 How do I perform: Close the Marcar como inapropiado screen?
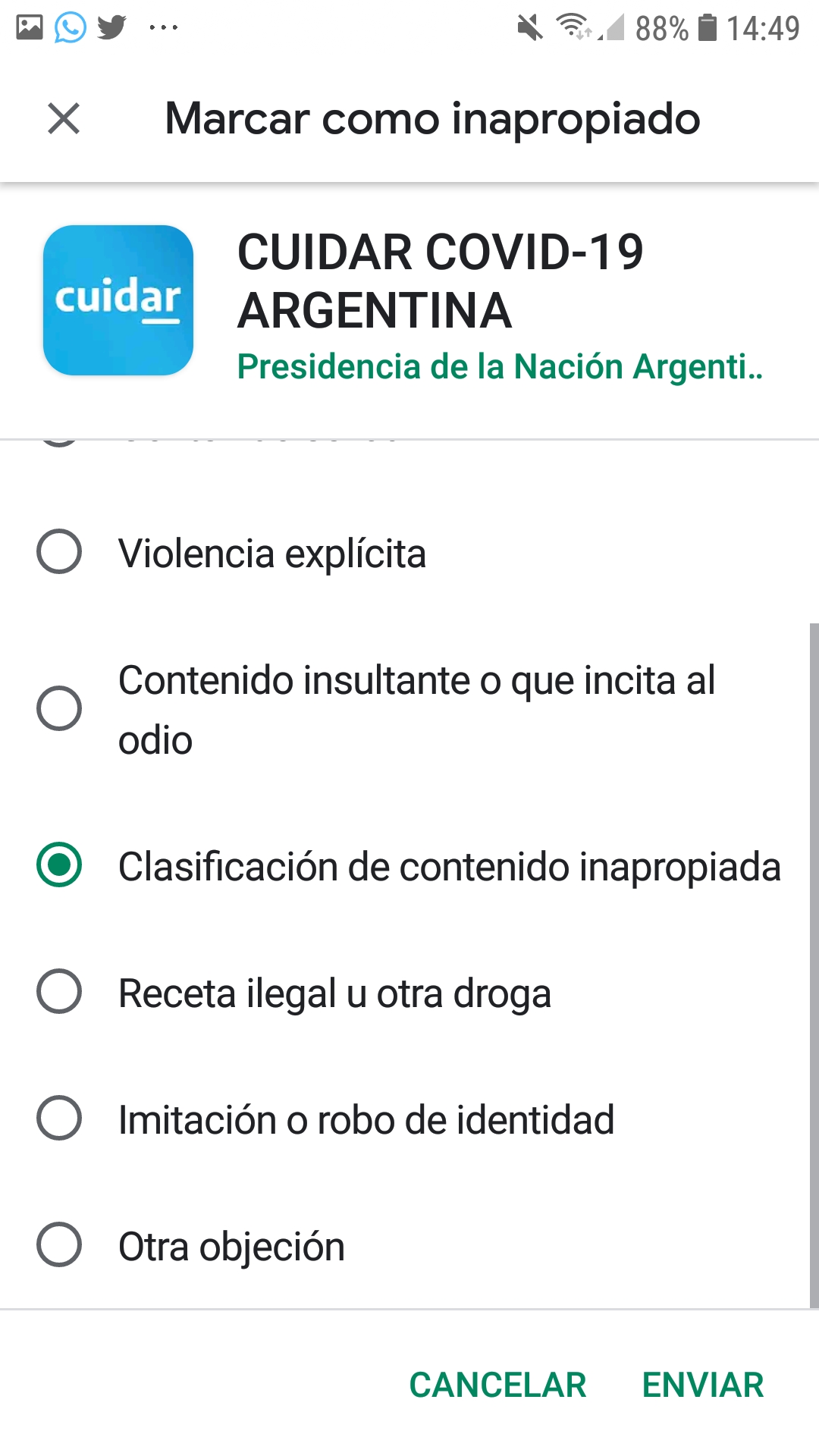tap(64, 118)
